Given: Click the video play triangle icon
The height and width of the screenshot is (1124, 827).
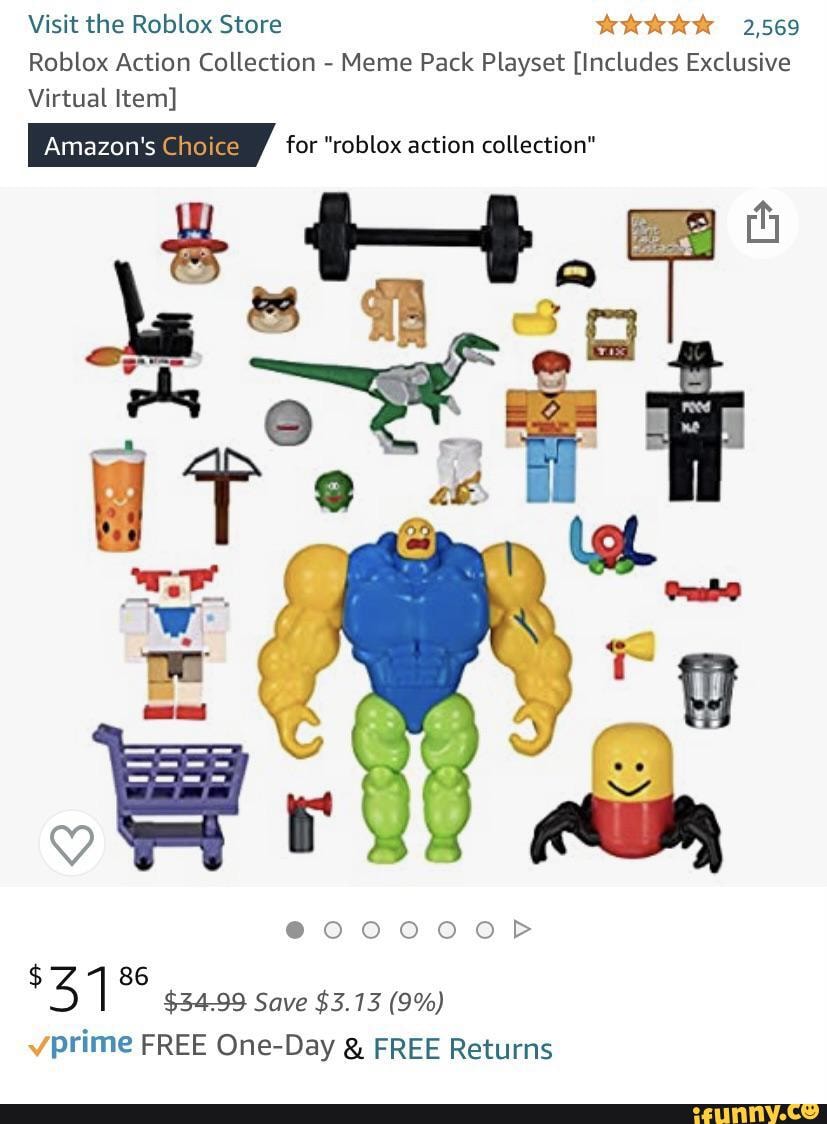Looking at the screenshot, I should (x=521, y=929).
